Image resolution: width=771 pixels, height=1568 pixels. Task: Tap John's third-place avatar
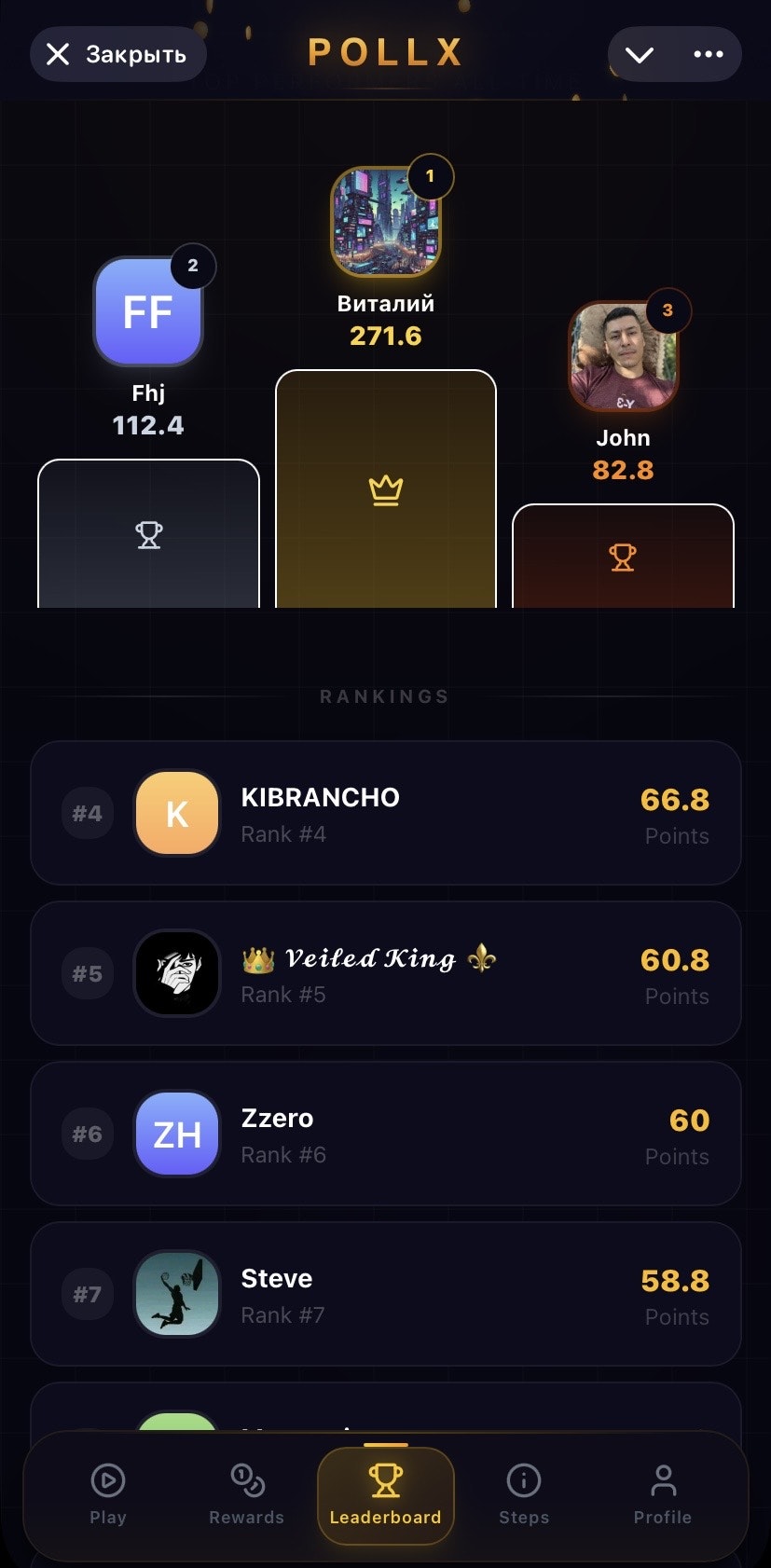pos(623,356)
